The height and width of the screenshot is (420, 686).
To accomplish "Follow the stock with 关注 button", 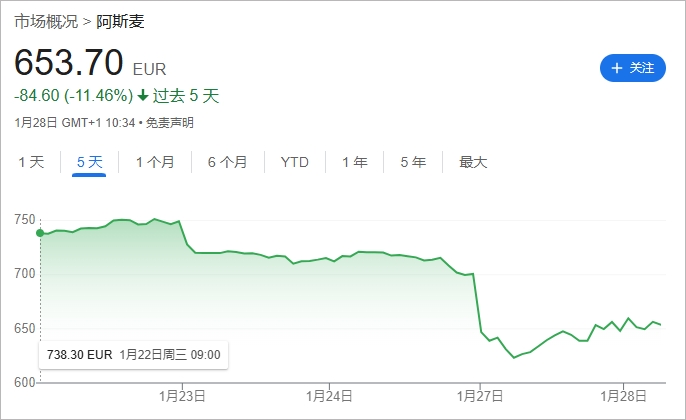I will click(632, 68).
